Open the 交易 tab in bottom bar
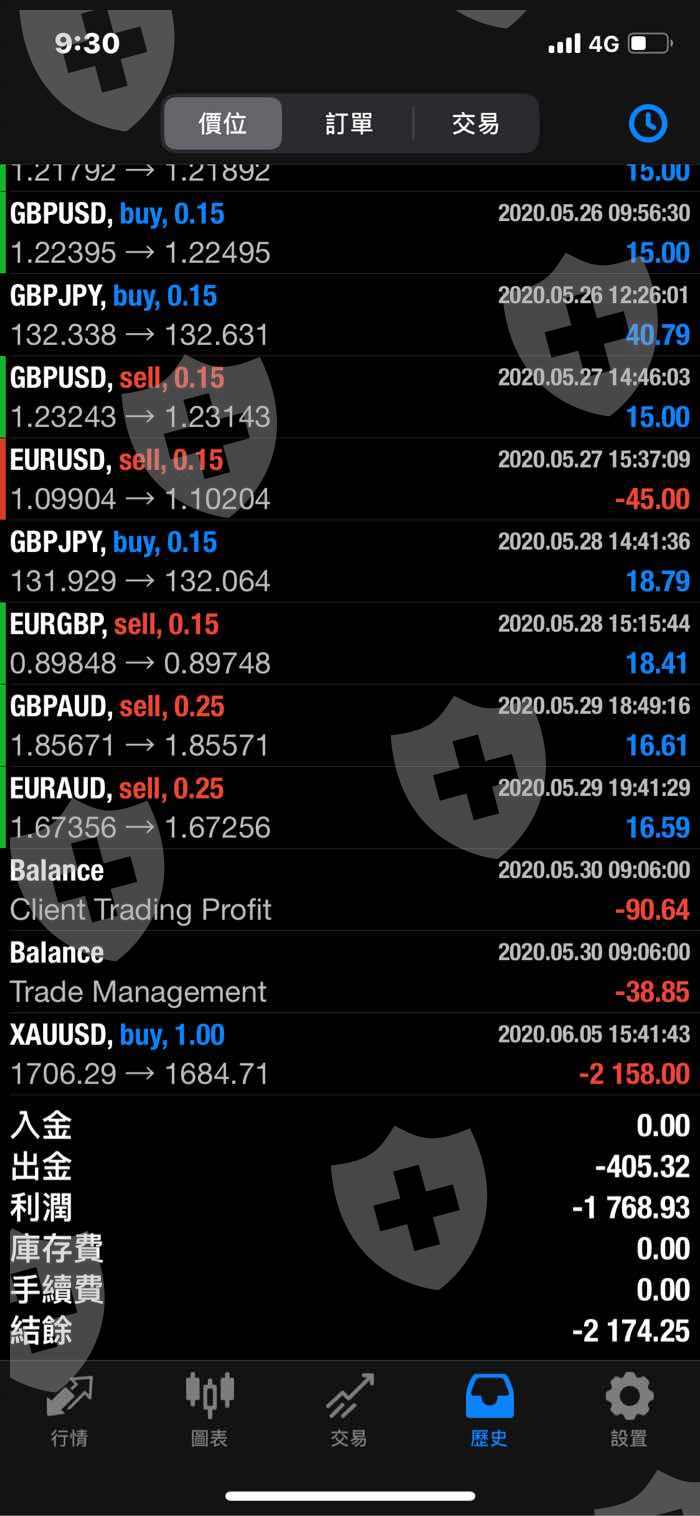Viewport: 700px width, 1516px height. (x=349, y=1410)
